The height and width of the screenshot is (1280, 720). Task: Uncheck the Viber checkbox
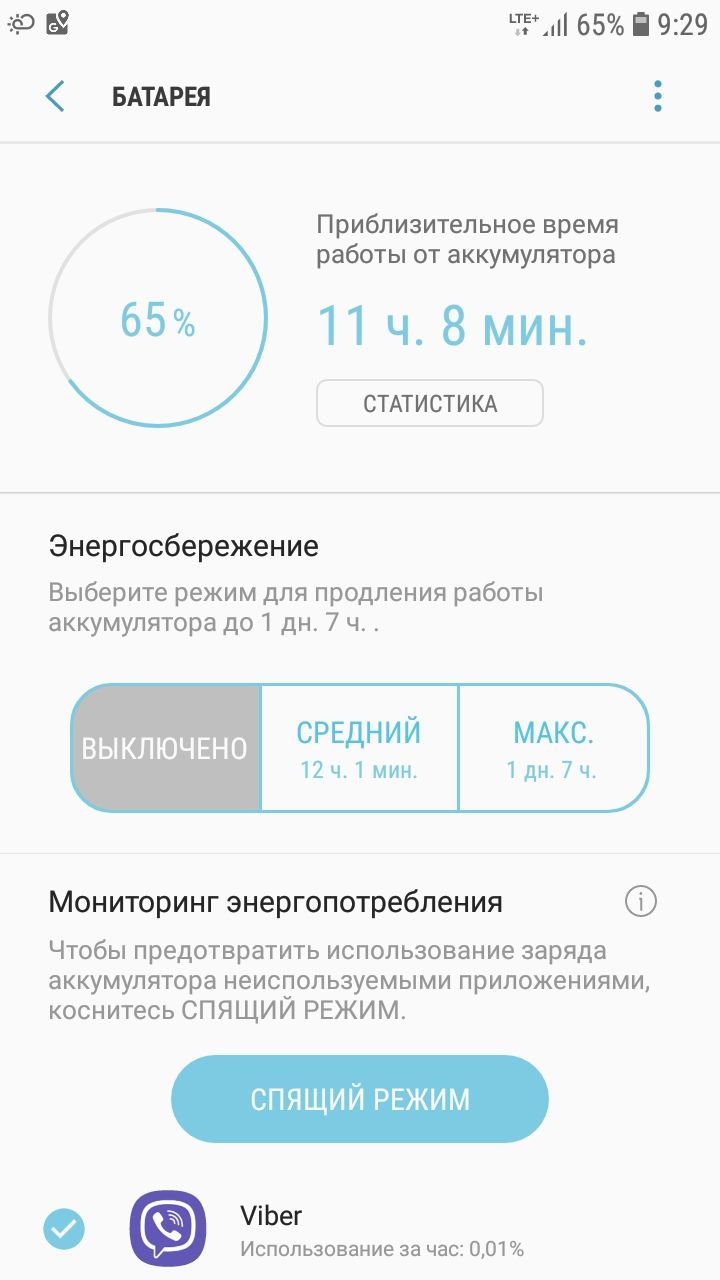tap(65, 1229)
